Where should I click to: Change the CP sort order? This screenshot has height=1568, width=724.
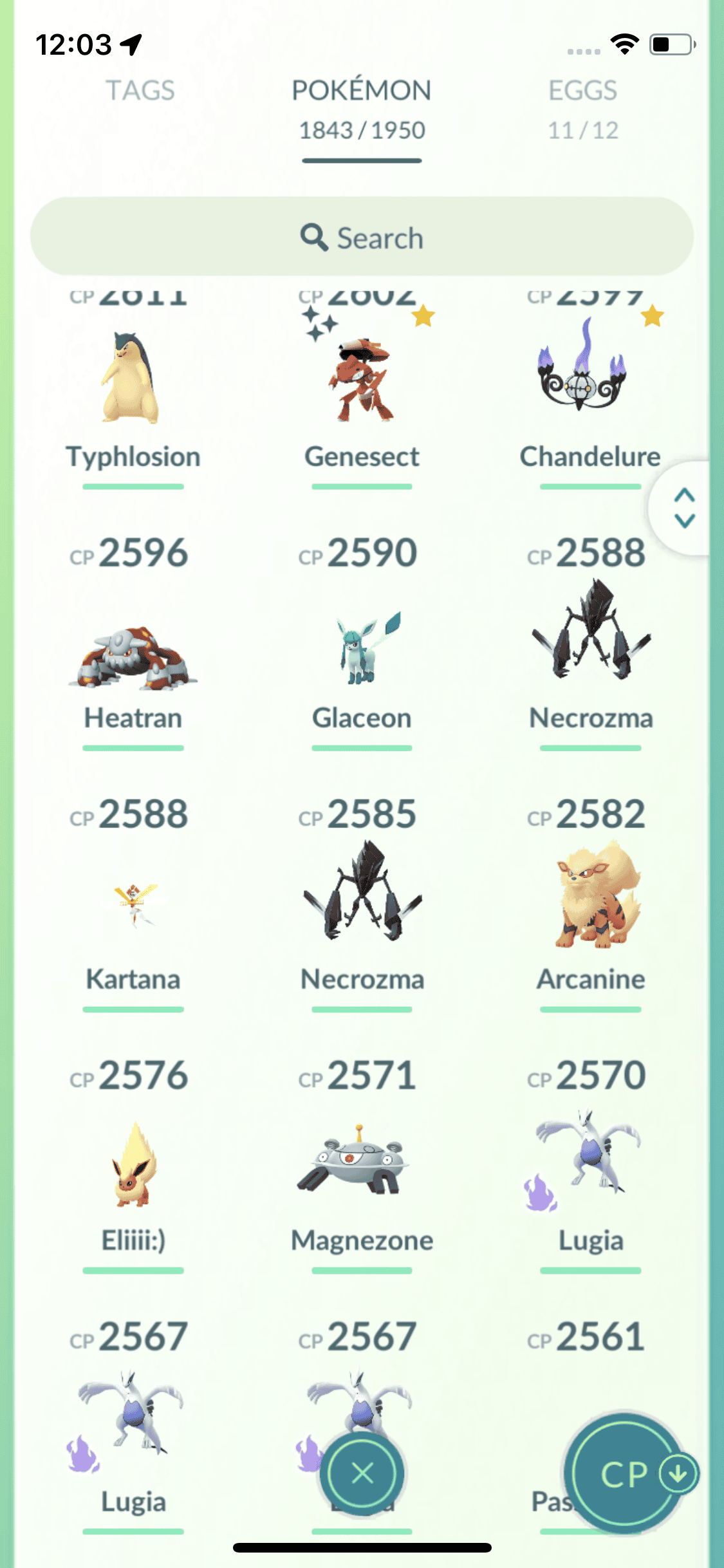click(625, 1474)
